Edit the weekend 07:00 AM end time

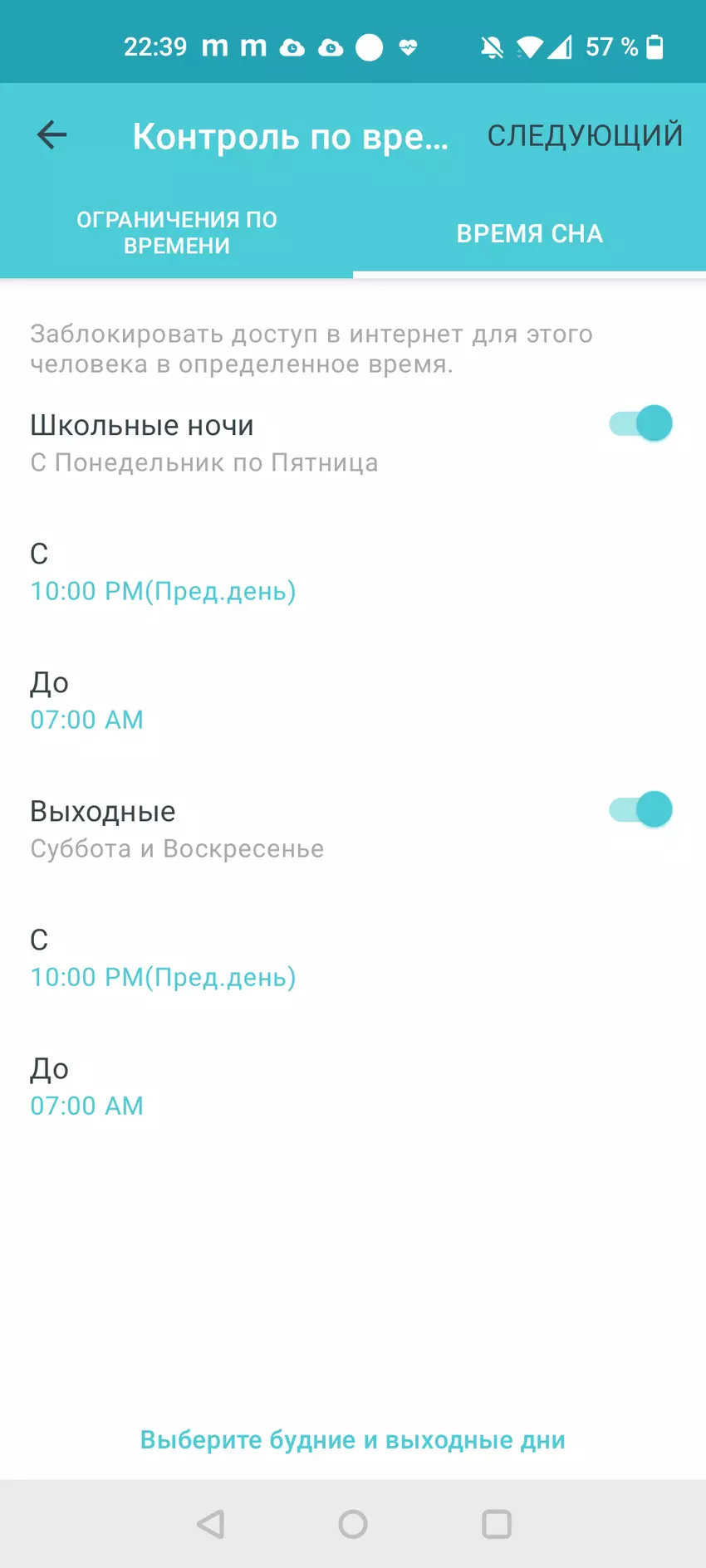[x=86, y=1106]
